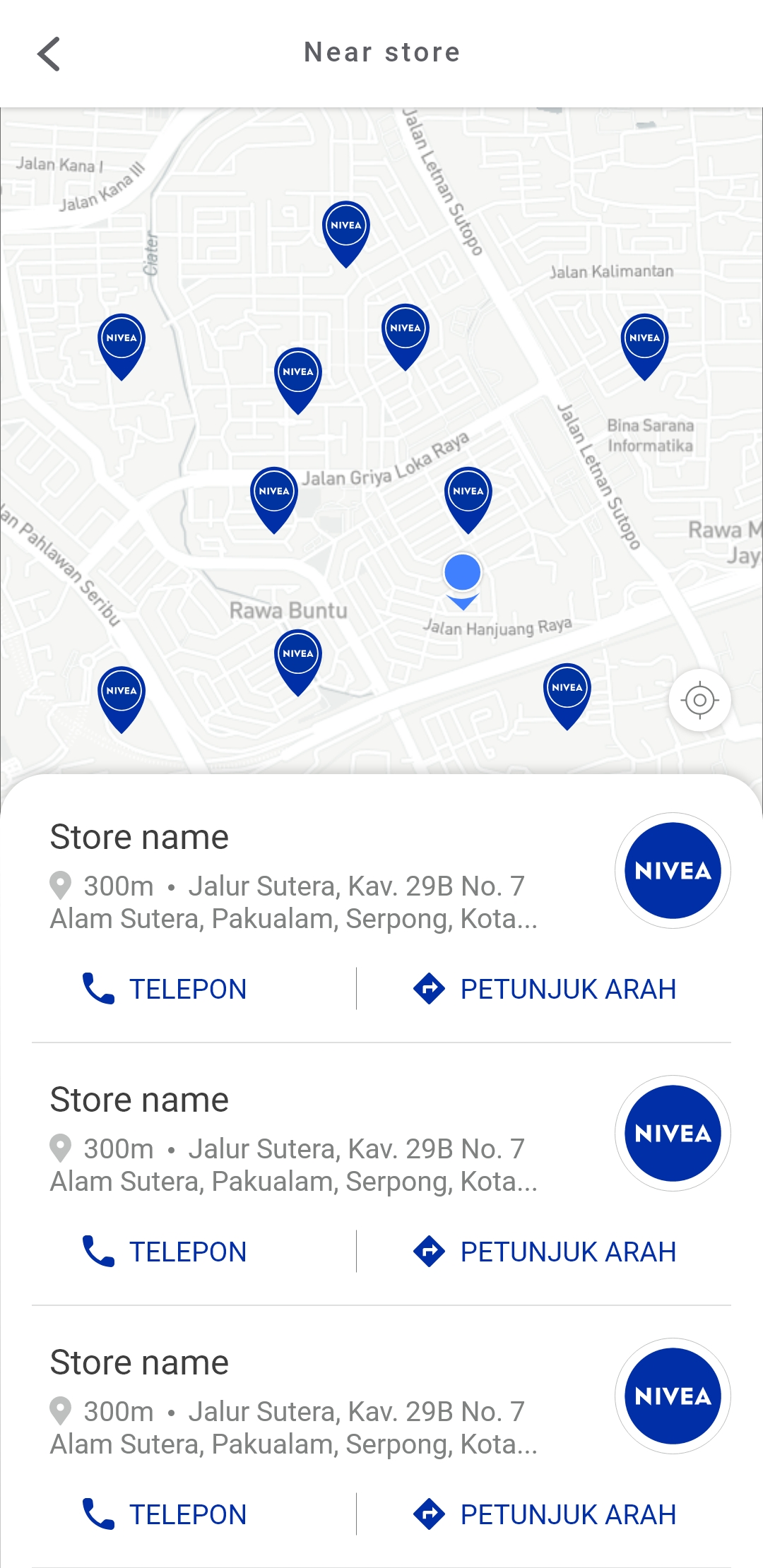This screenshot has height=1568, width=763.
Task: Call the third store using TELEPON
Action: pyautogui.click(x=165, y=1514)
